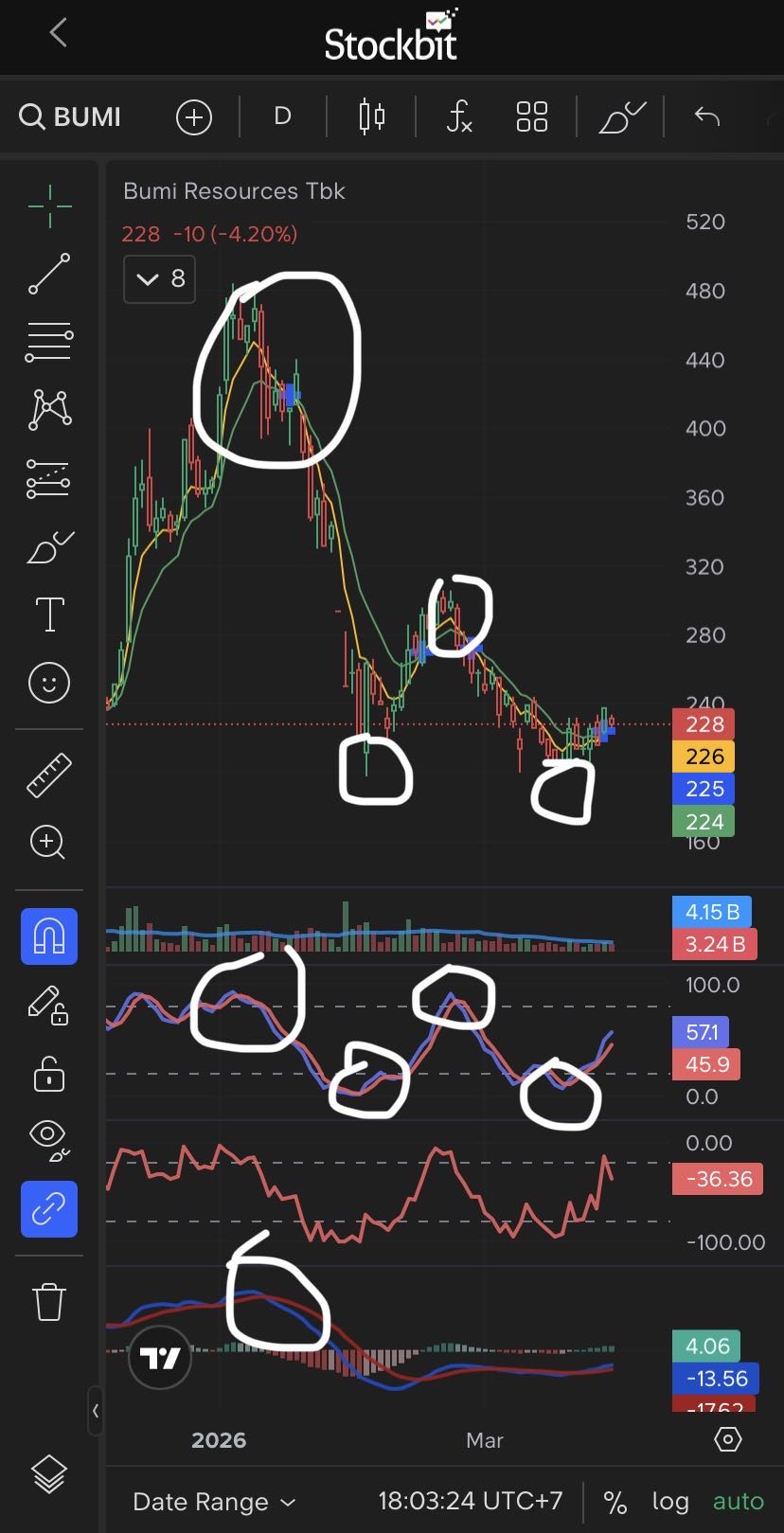Open the indicators menu
The image size is (784, 1533).
coord(459,117)
